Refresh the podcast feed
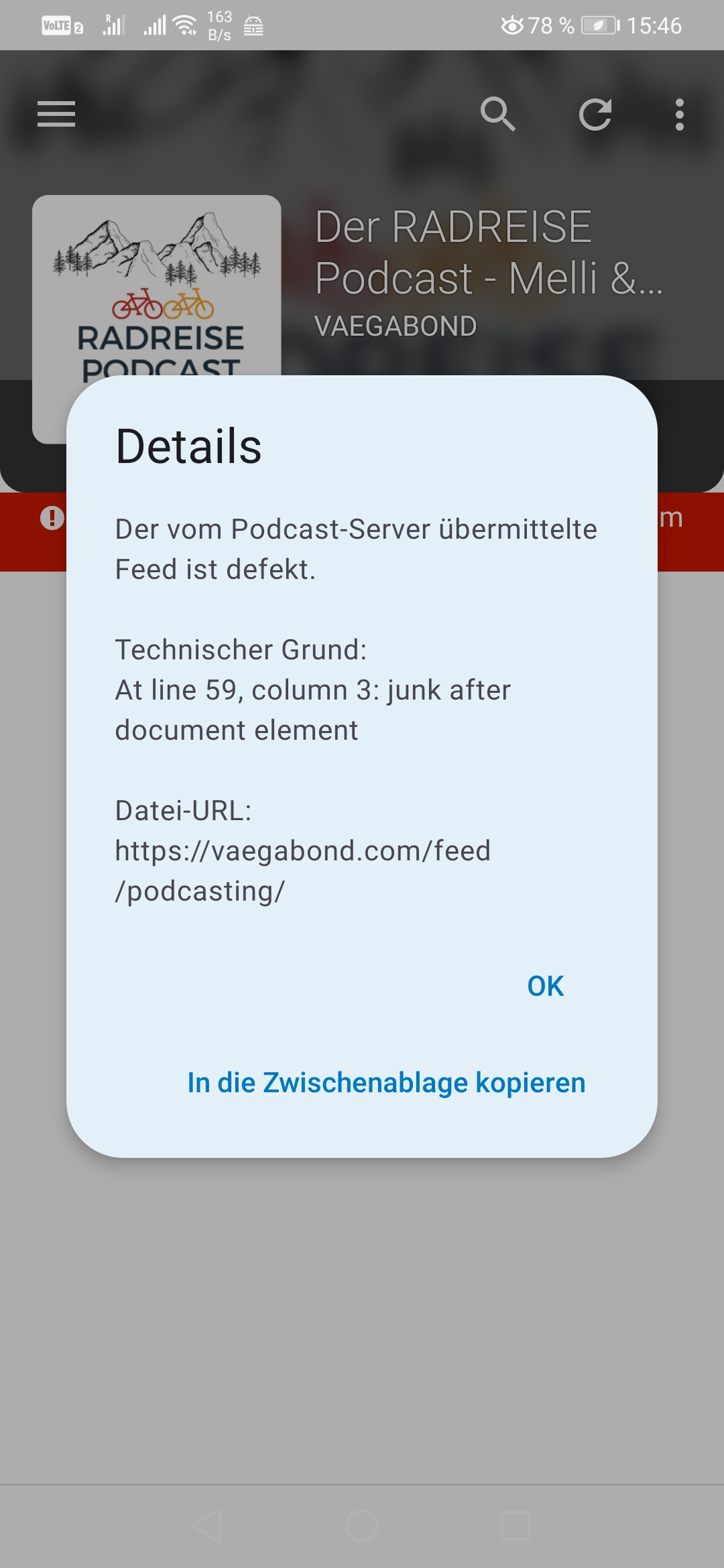The image size is (724, 1568). pos(595,114)
